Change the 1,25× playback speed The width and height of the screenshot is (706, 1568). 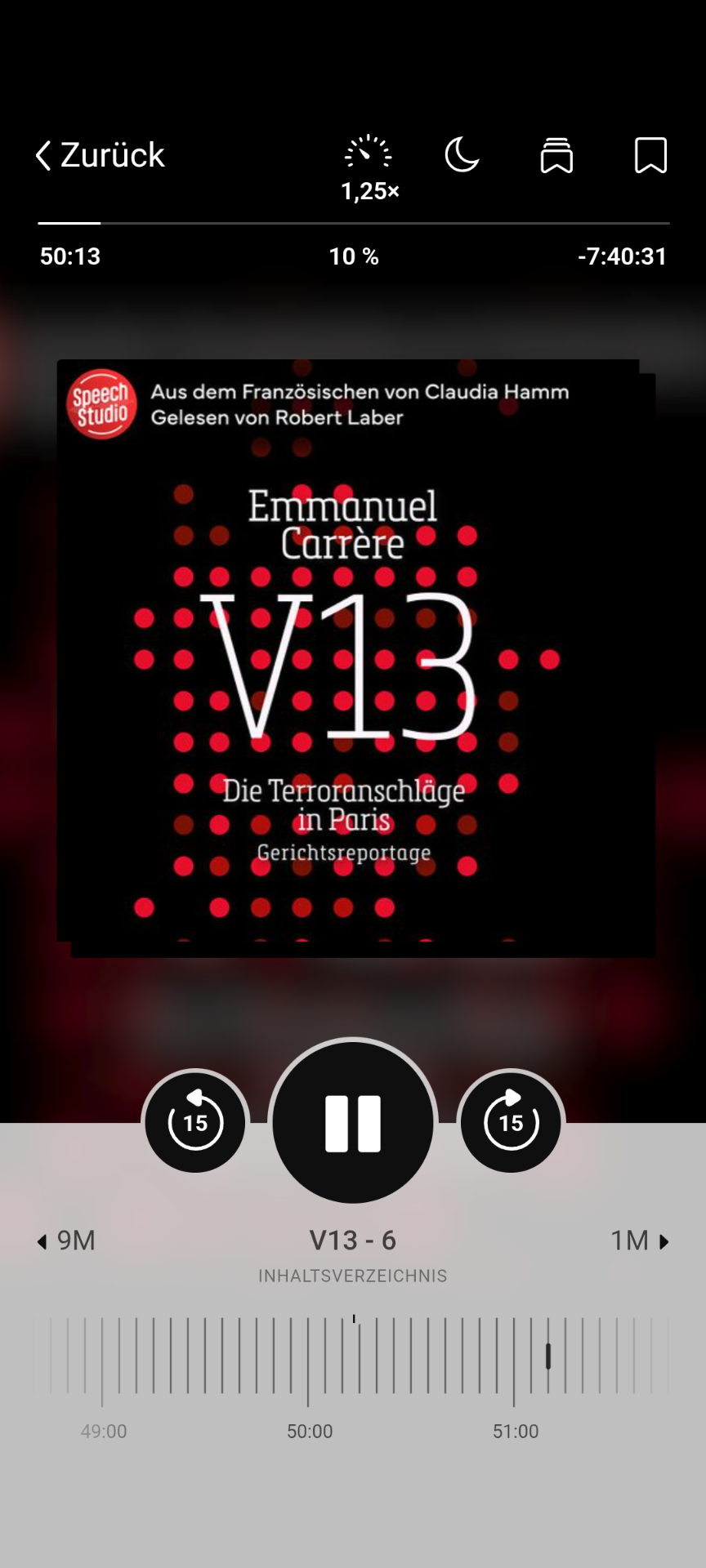369,168
